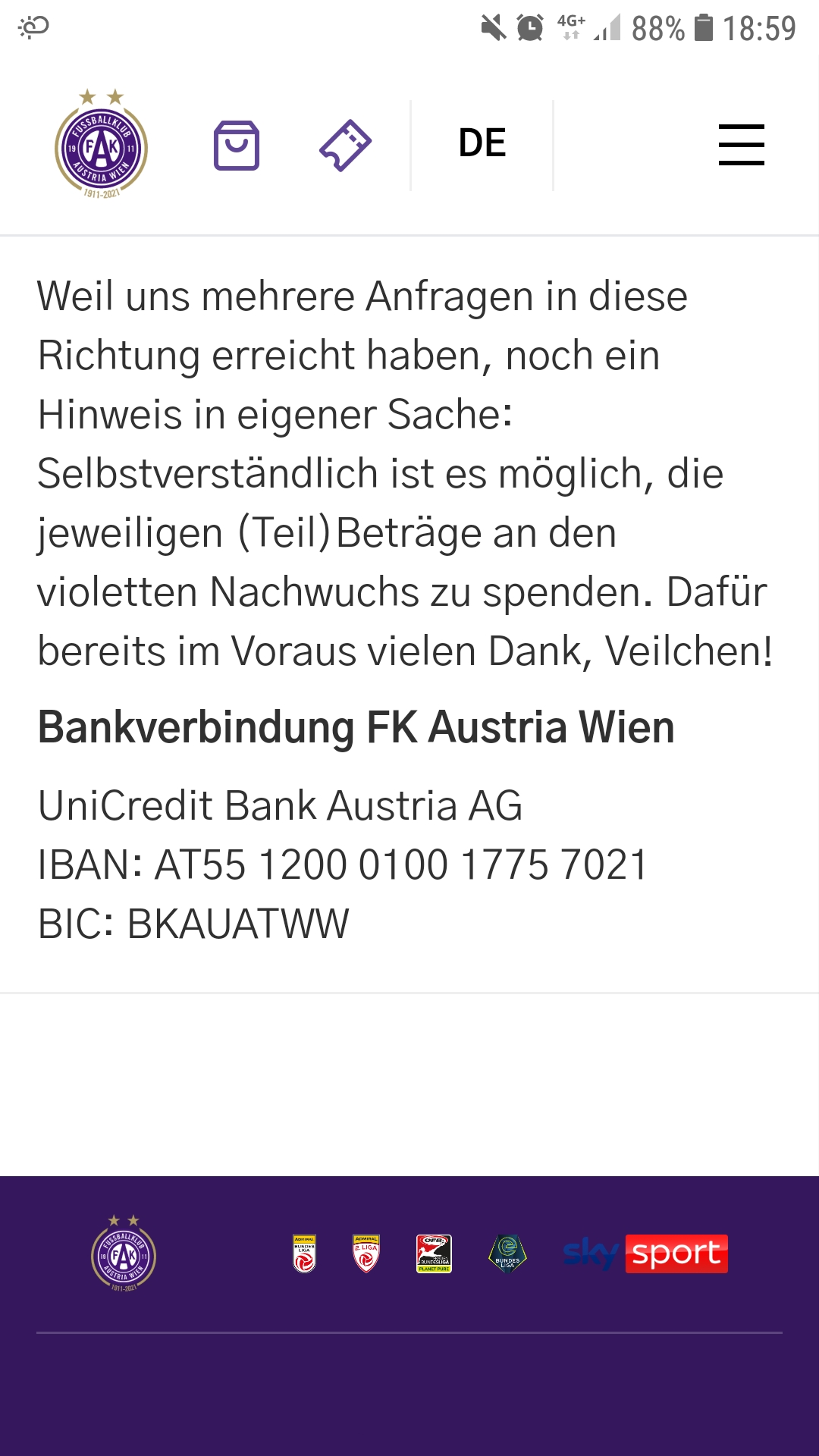Open the ÖFB Bundesliga Planet Pure logo link
The image size is (819, 1456).
pos(434,1254)
